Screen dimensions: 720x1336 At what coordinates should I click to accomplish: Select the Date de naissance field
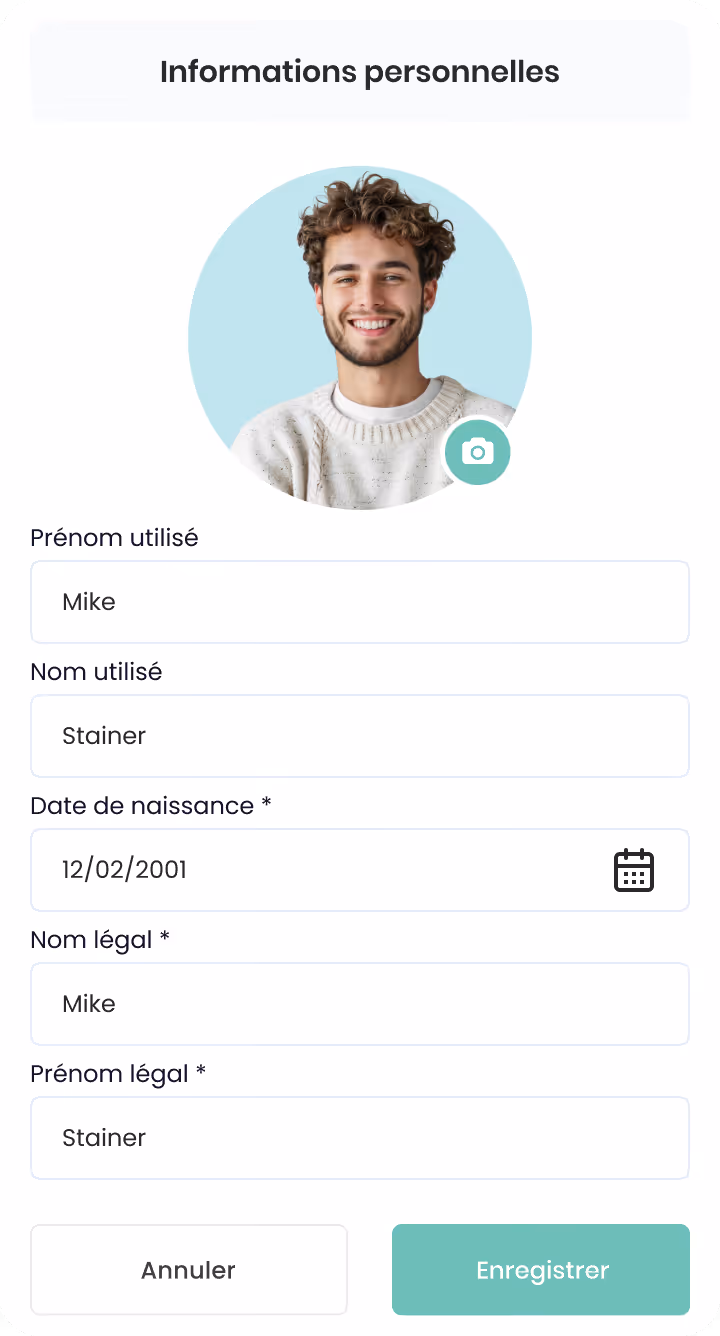coord(360,870)
